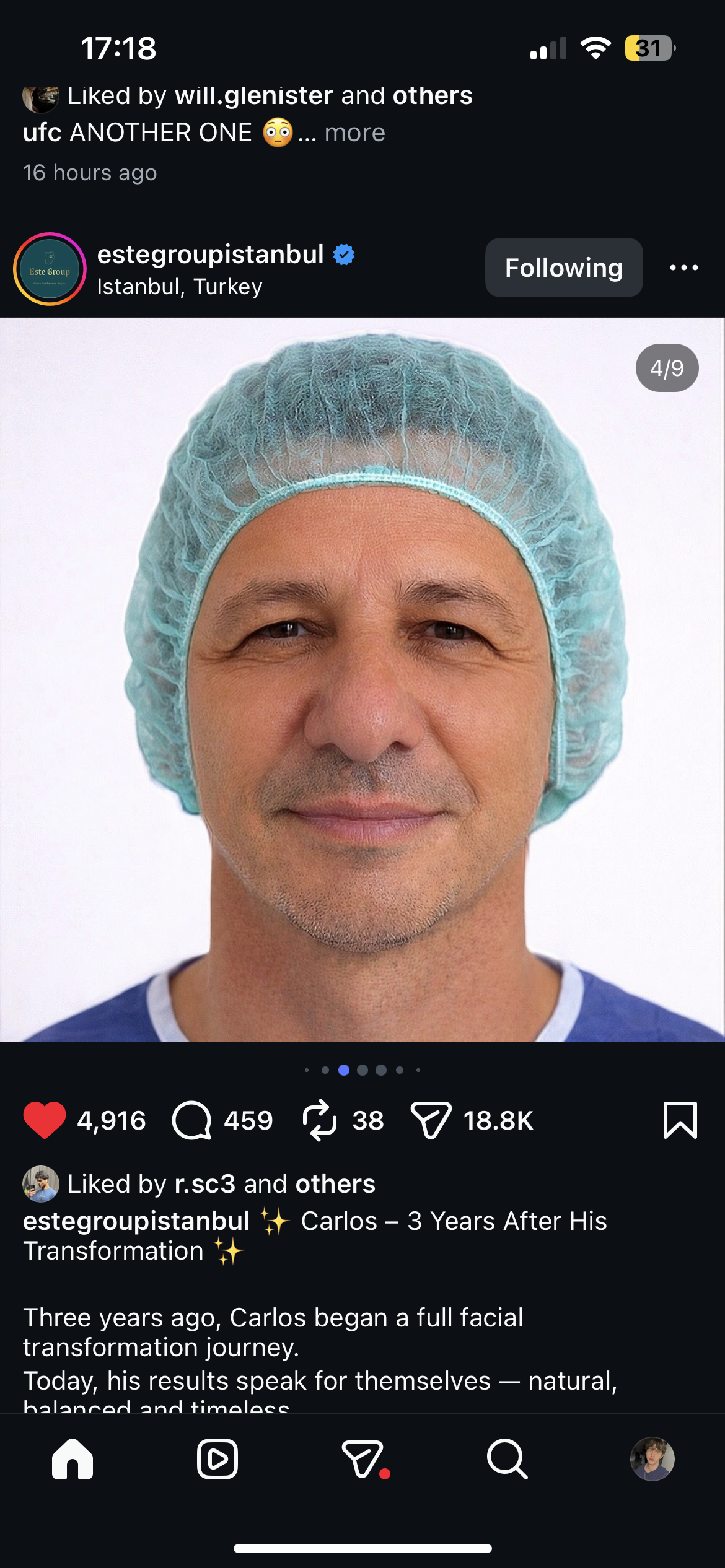Screen dimensions: 725x1568
Task: Open the post's three-dot options menu
Action: [683, 268]
